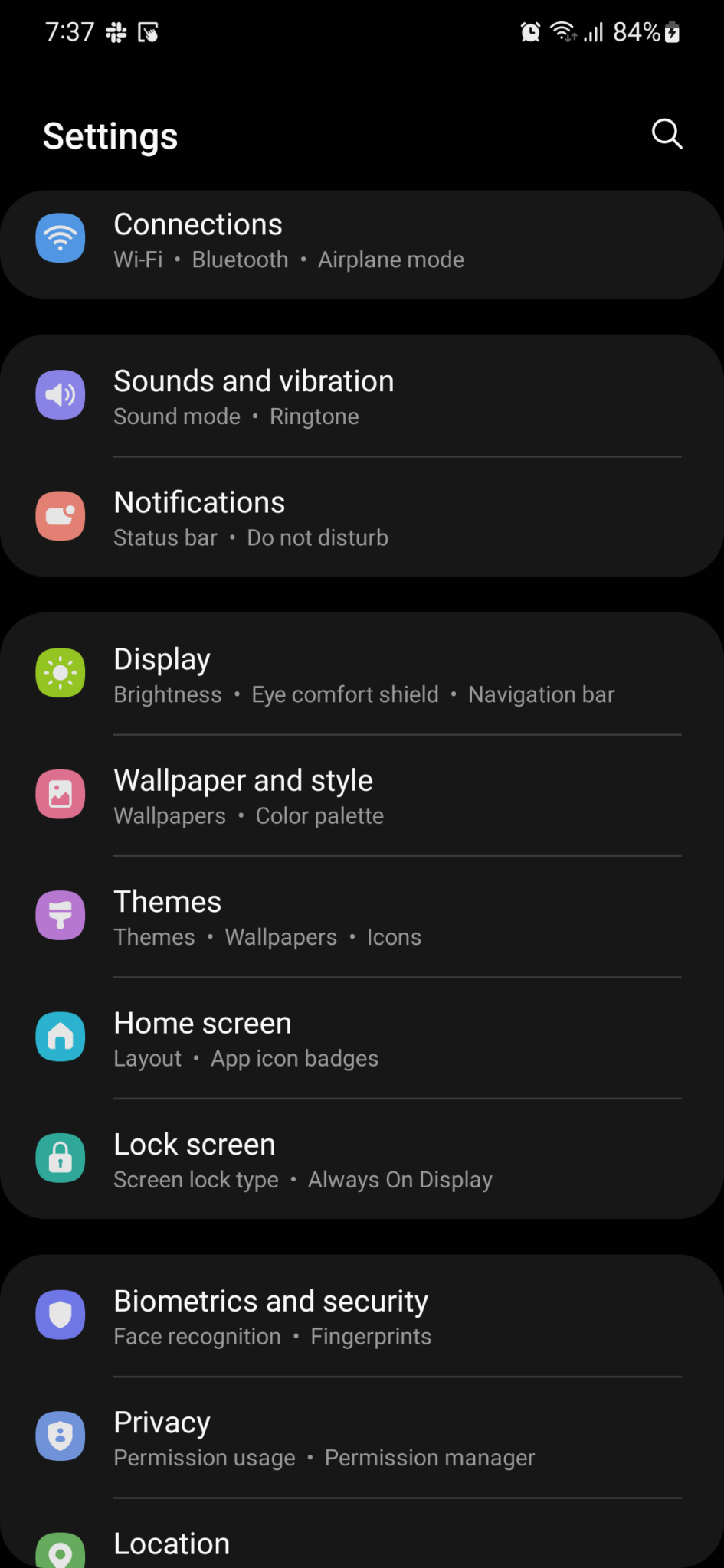724x1568 pixels.
Task: Select the Privacy icon
Action: (x=61, y=1436)
